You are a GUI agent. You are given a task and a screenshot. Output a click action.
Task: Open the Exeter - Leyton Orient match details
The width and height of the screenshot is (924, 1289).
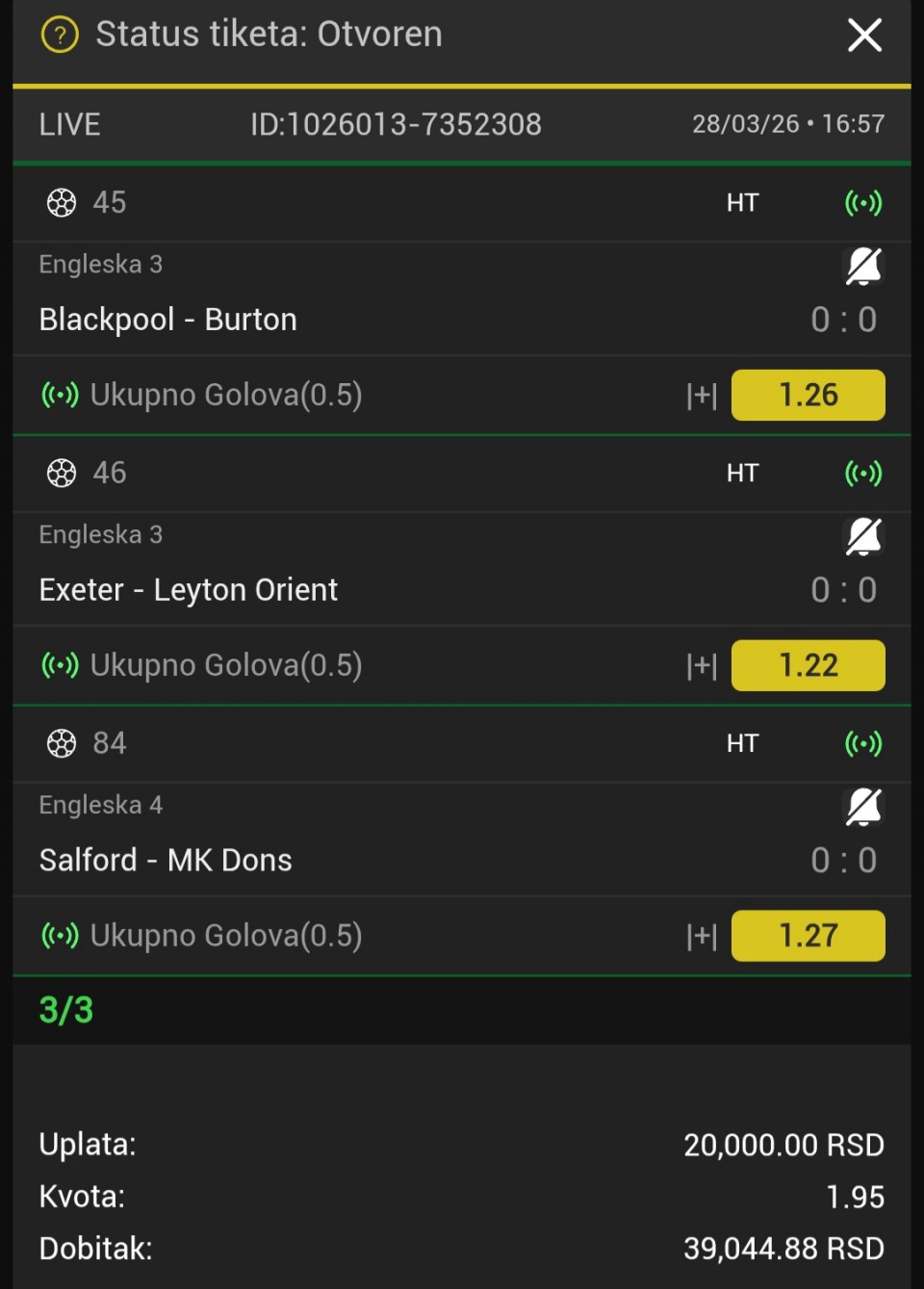(189, 590)
